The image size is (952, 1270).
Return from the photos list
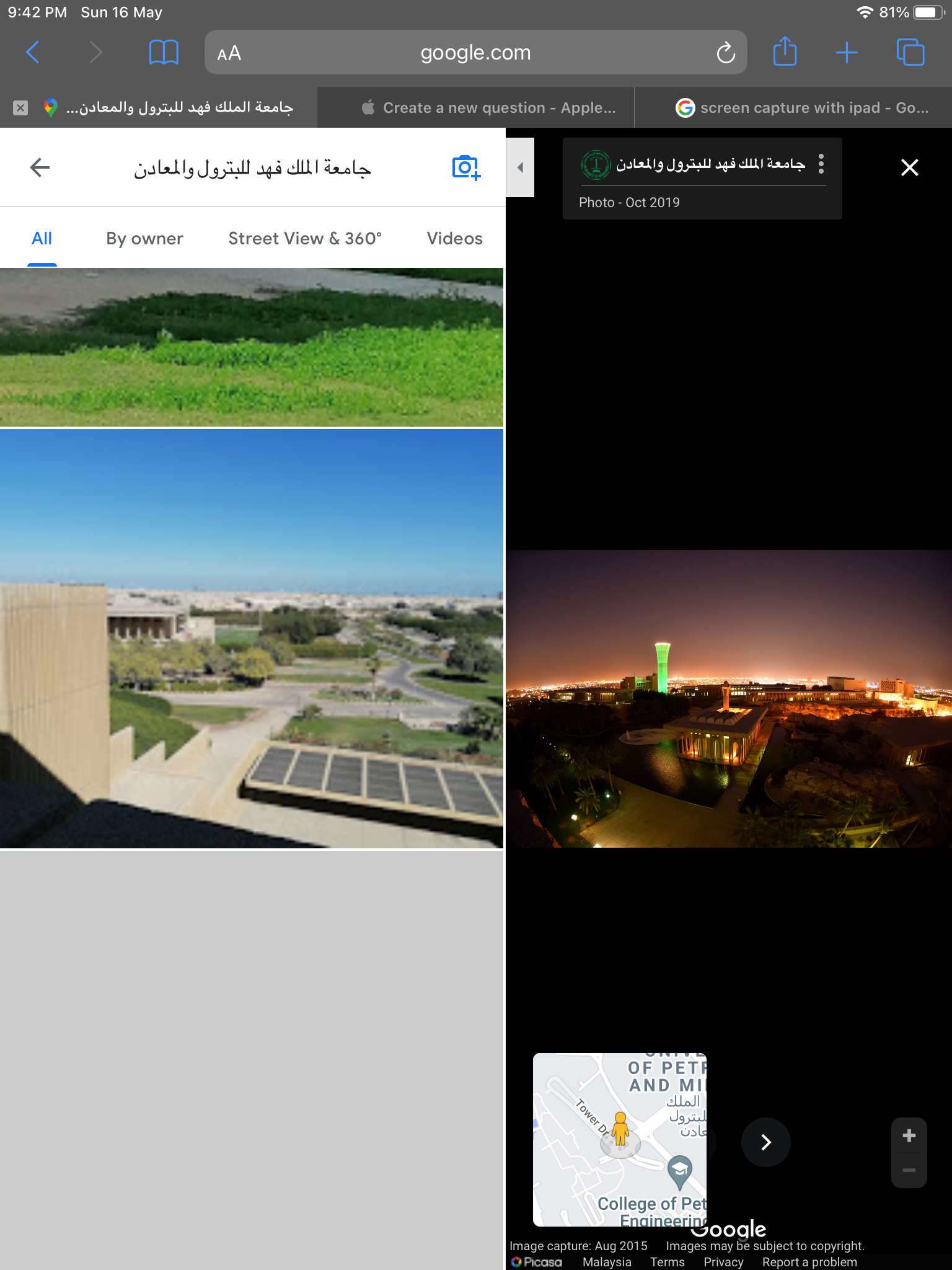pyautogui.click(x=40, y=167)
